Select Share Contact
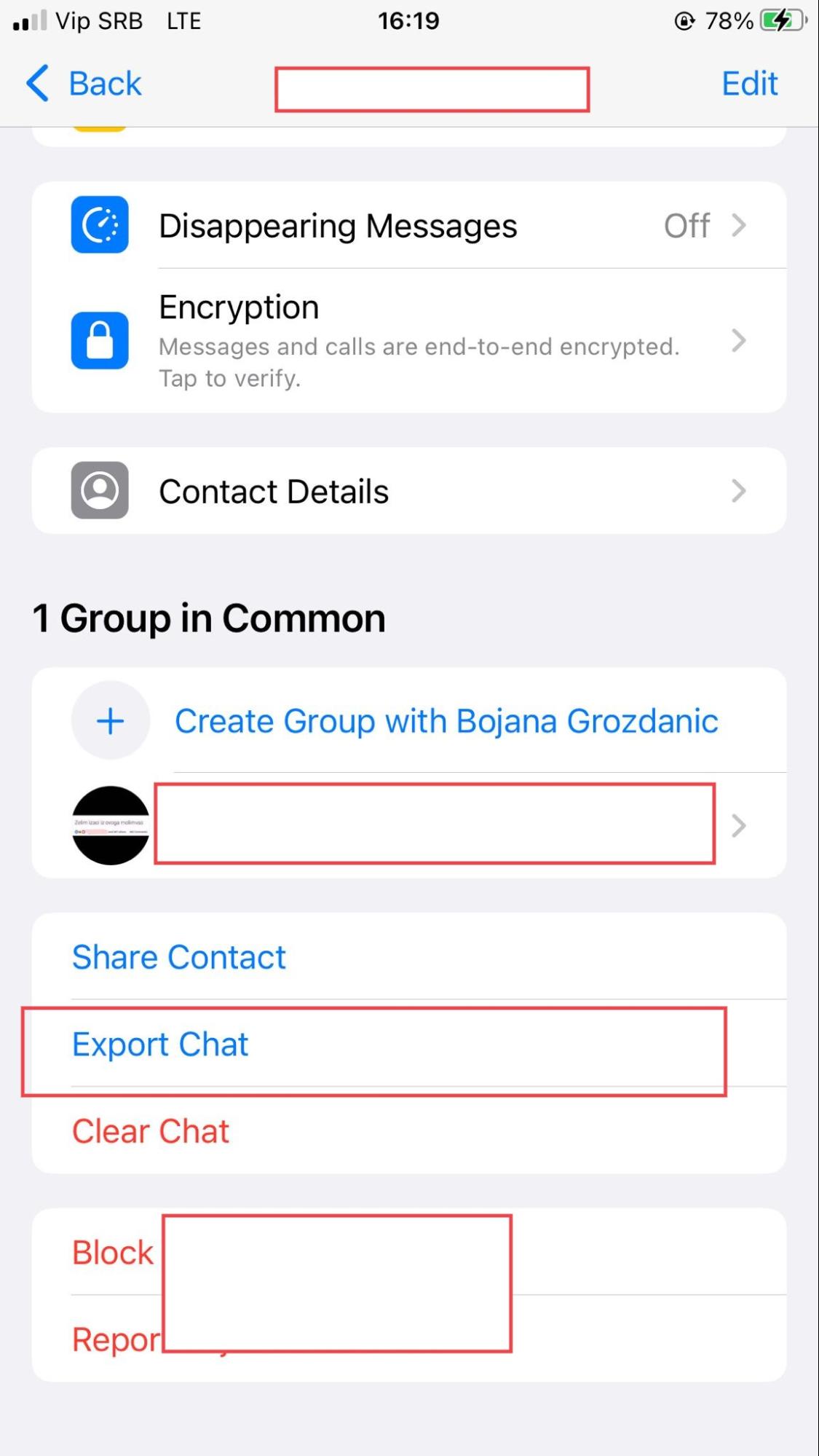819x1456 pixels. point(409,956)
